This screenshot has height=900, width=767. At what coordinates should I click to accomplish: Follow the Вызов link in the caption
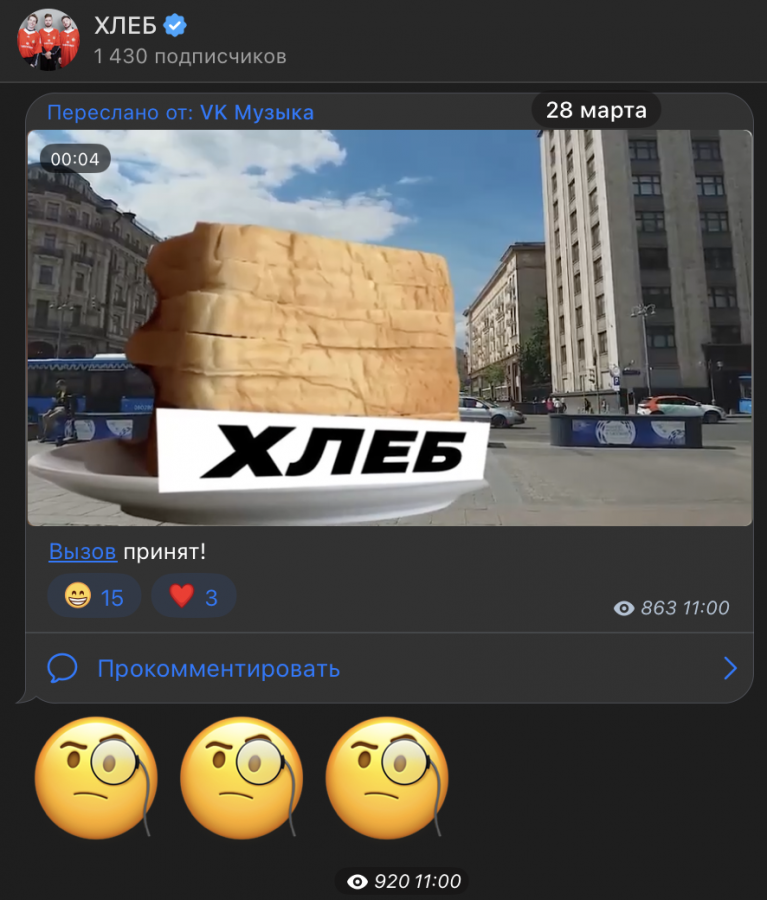(83, 551)
